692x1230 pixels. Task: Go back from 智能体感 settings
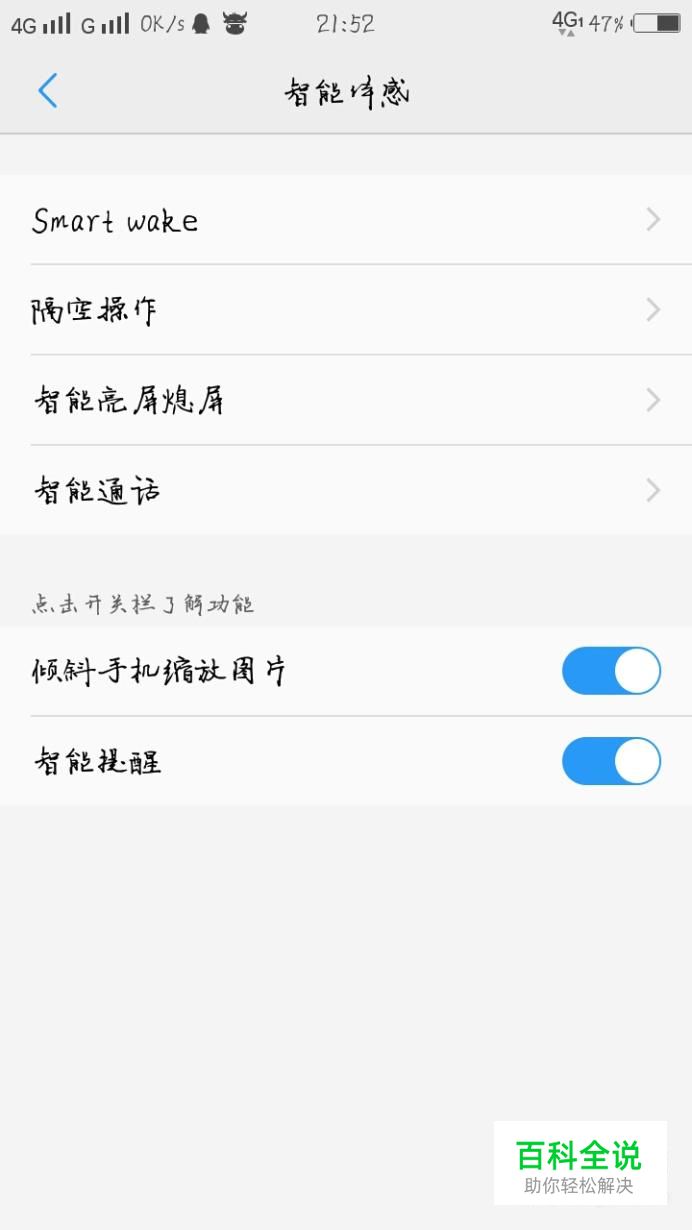pyautogui.click(x=47, y=91)
